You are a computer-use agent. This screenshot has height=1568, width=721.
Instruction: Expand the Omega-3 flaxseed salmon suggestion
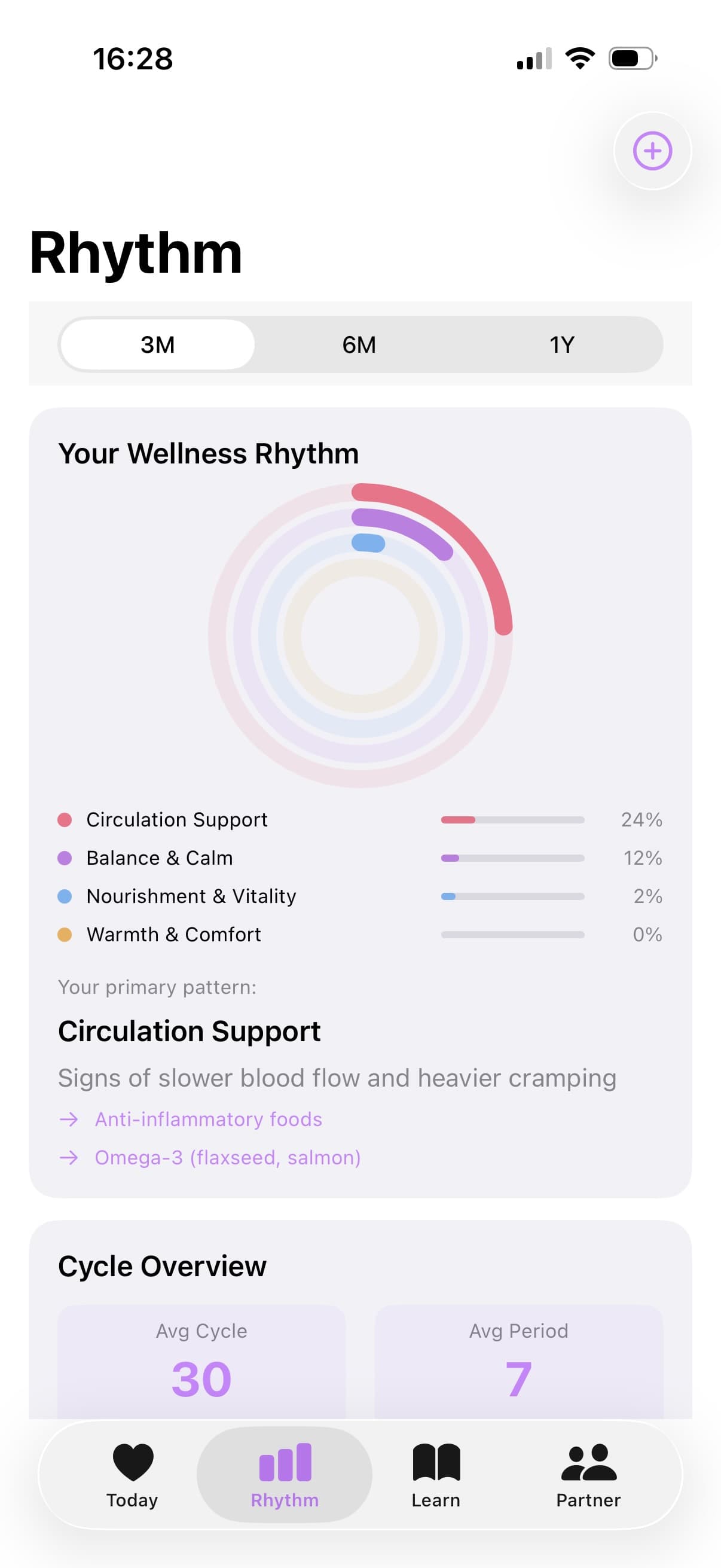click(228, 1157)
